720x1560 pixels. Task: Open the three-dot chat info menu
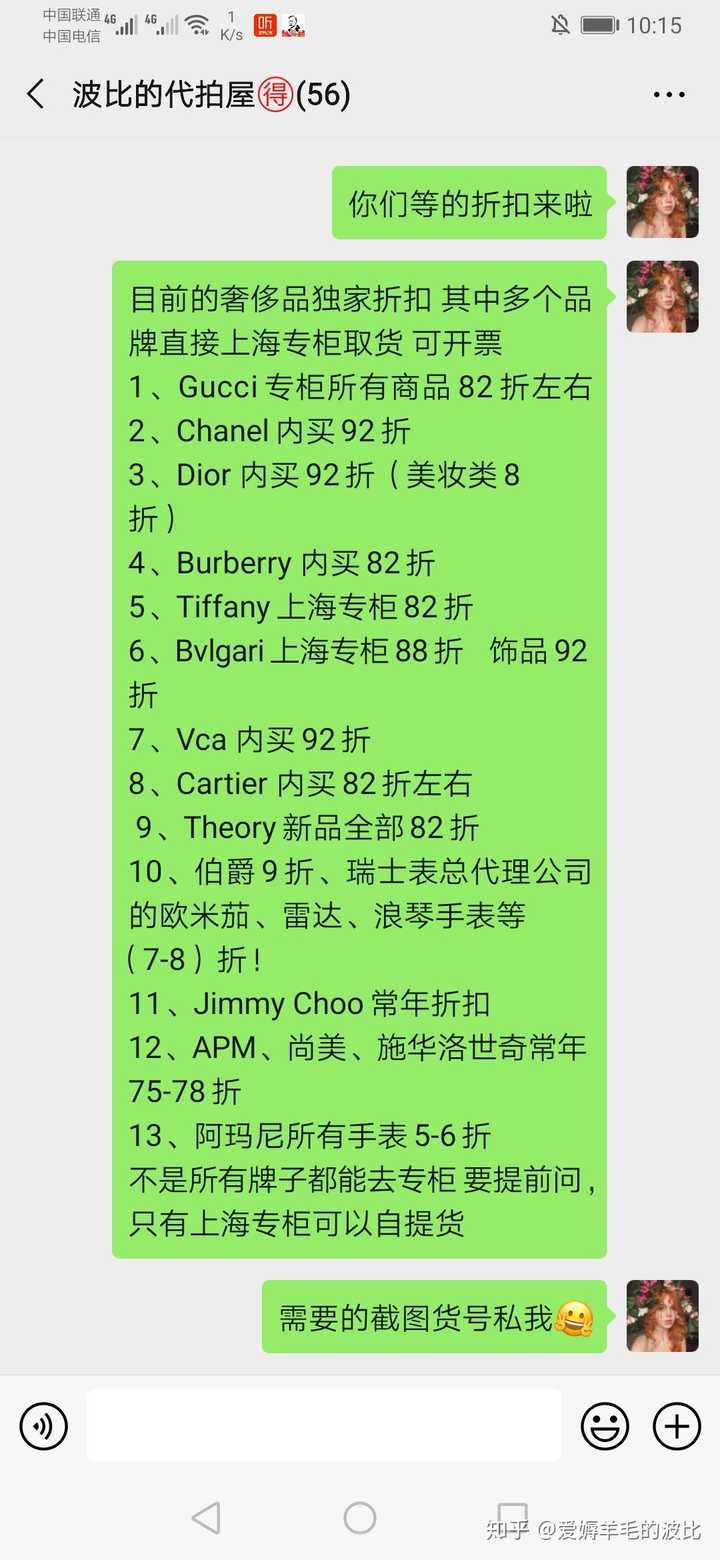669,95
